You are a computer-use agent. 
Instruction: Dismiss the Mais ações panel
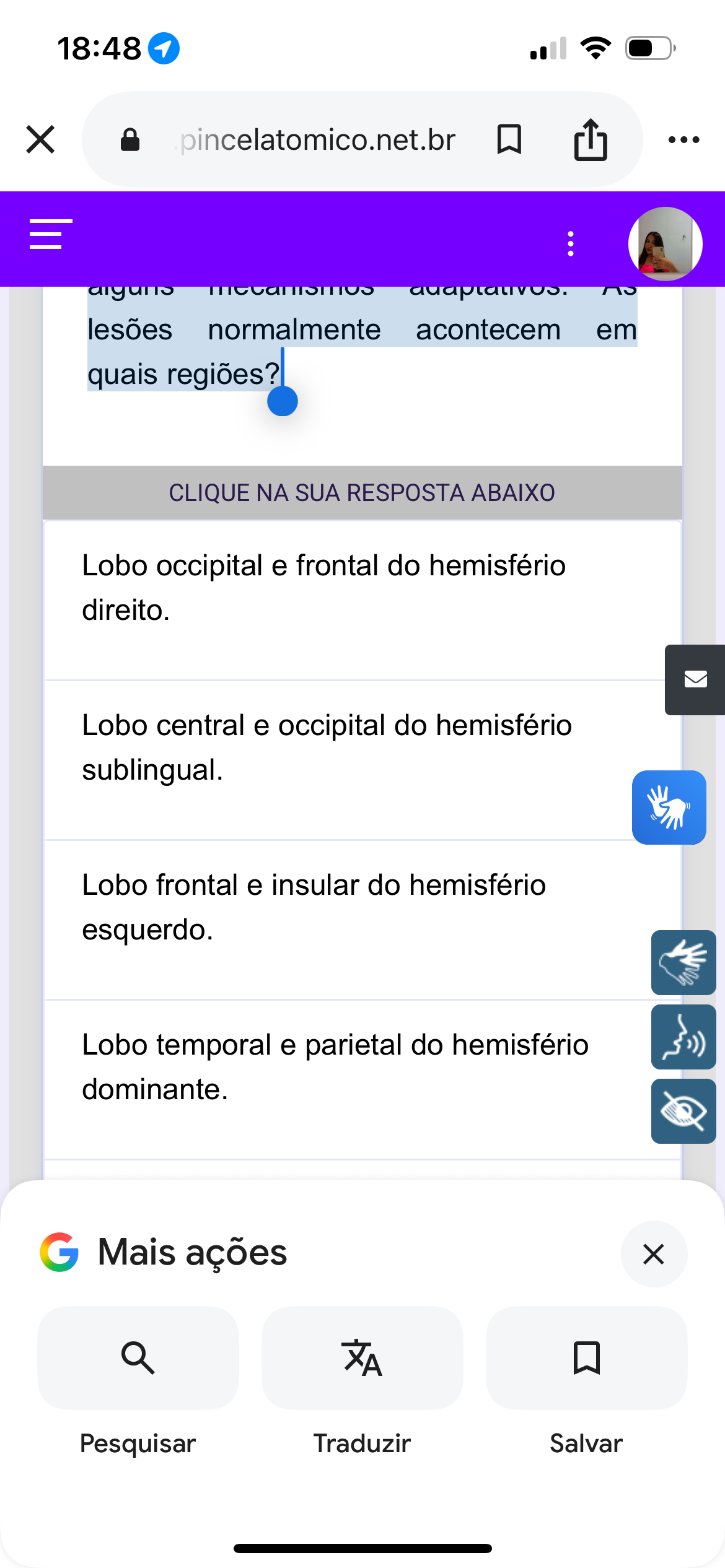click(654, 1254)
